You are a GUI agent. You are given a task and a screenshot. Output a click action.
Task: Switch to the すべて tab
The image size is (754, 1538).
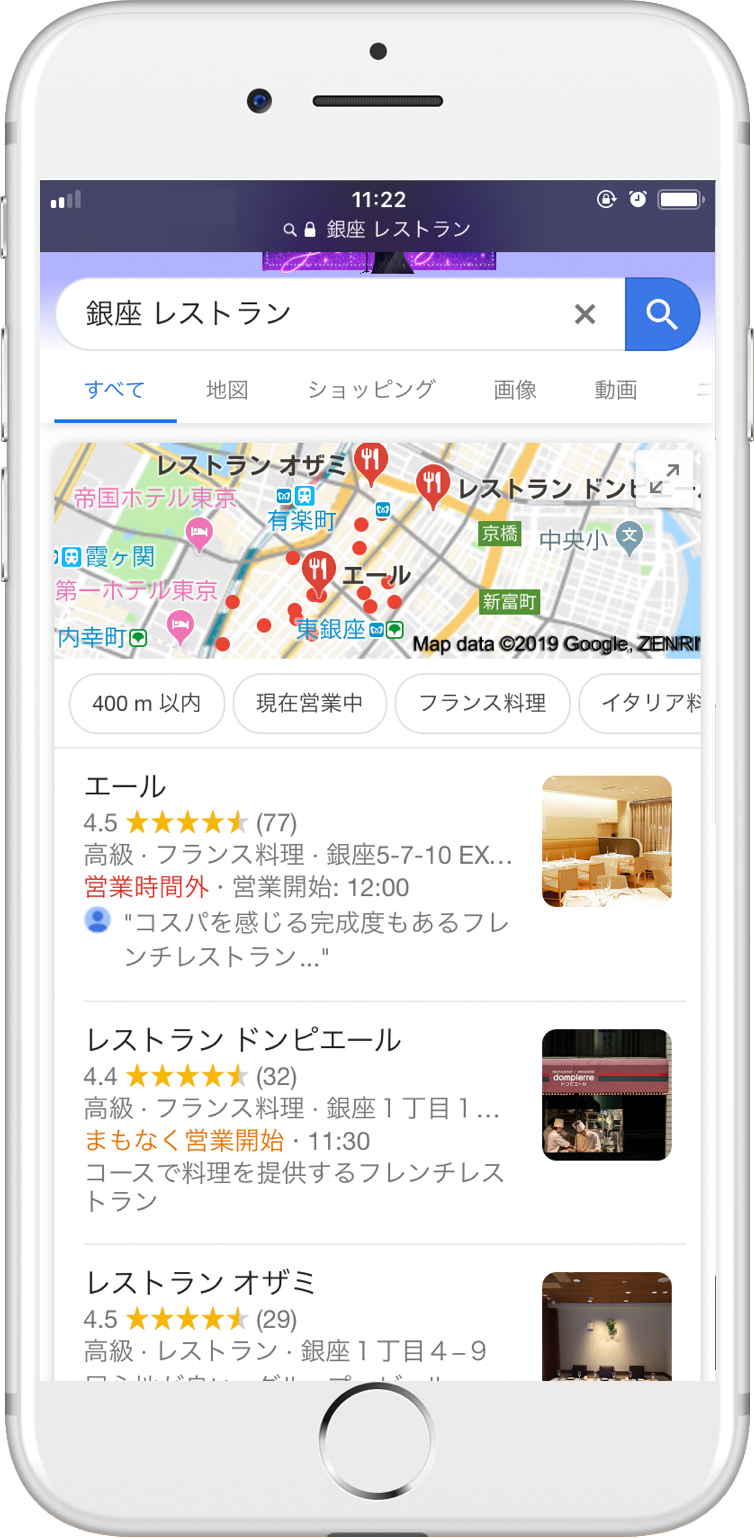click(115, 390)
